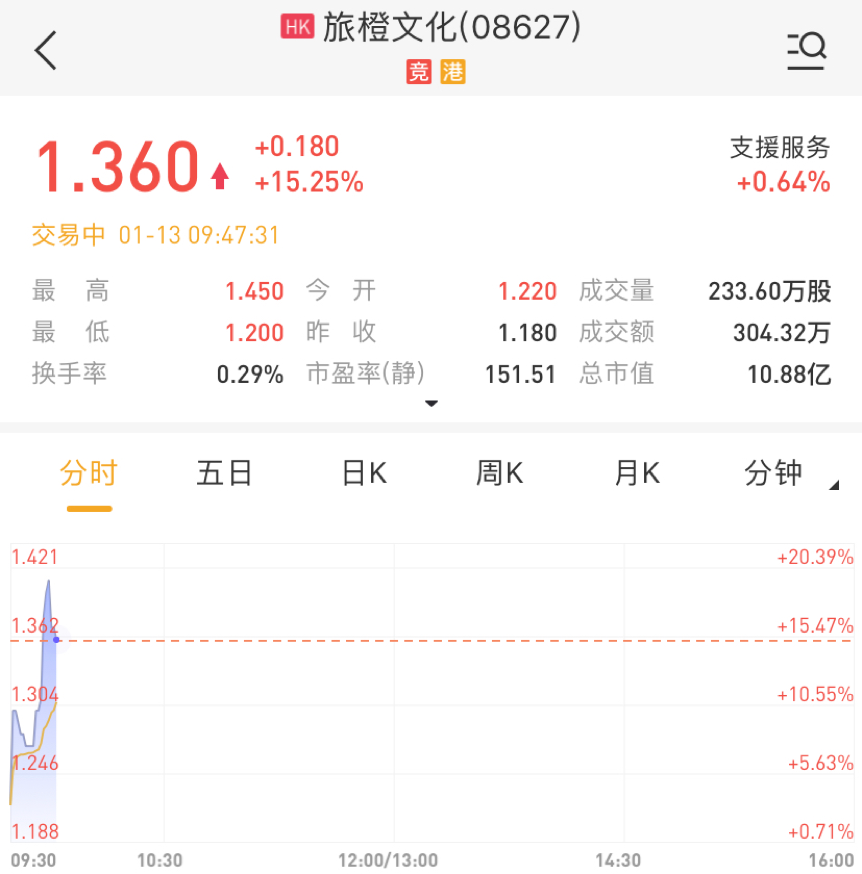862x874 pixels.
Task: Go back to the previous page
Action: pyautogui.click(x=46, y=50)
